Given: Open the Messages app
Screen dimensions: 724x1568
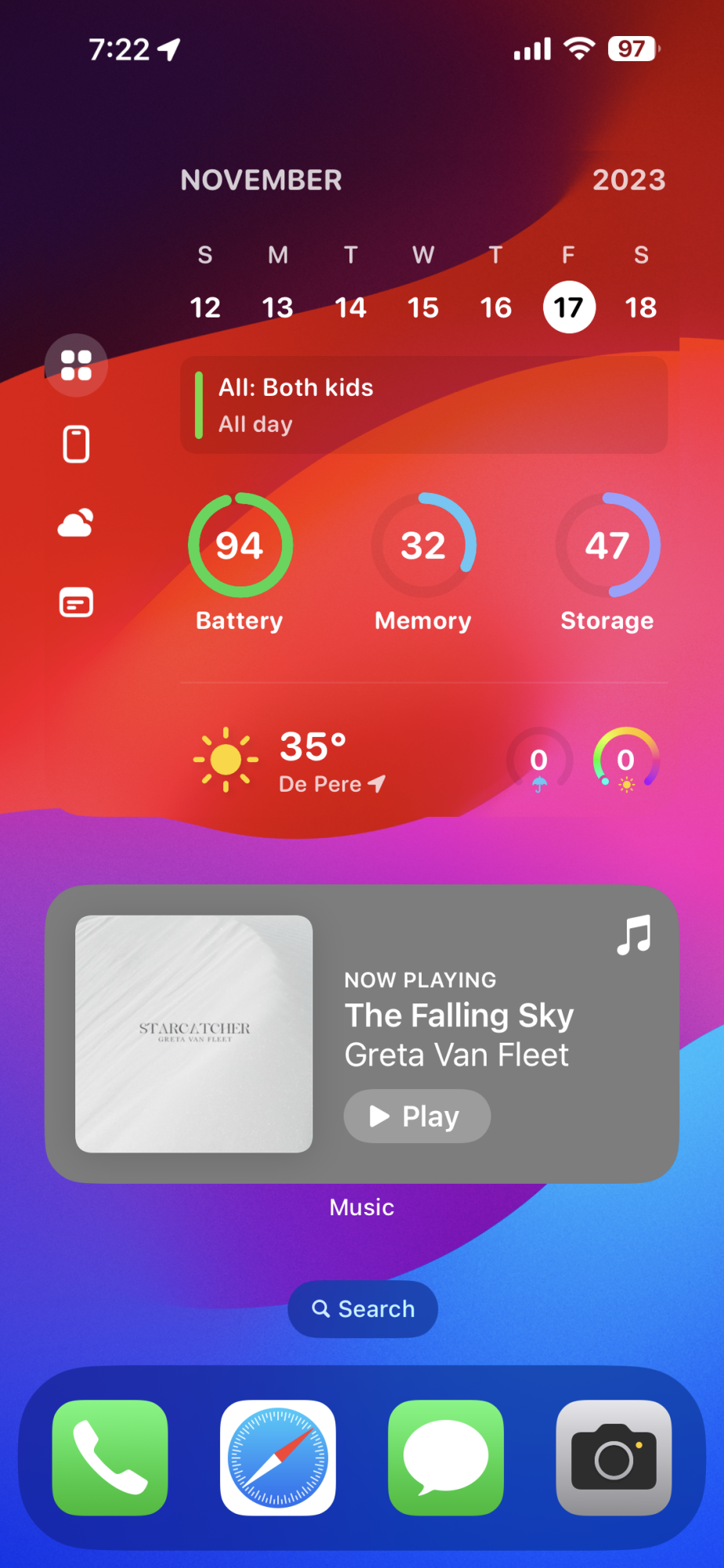Looking at the screenshot, I should click(446, 1457).
